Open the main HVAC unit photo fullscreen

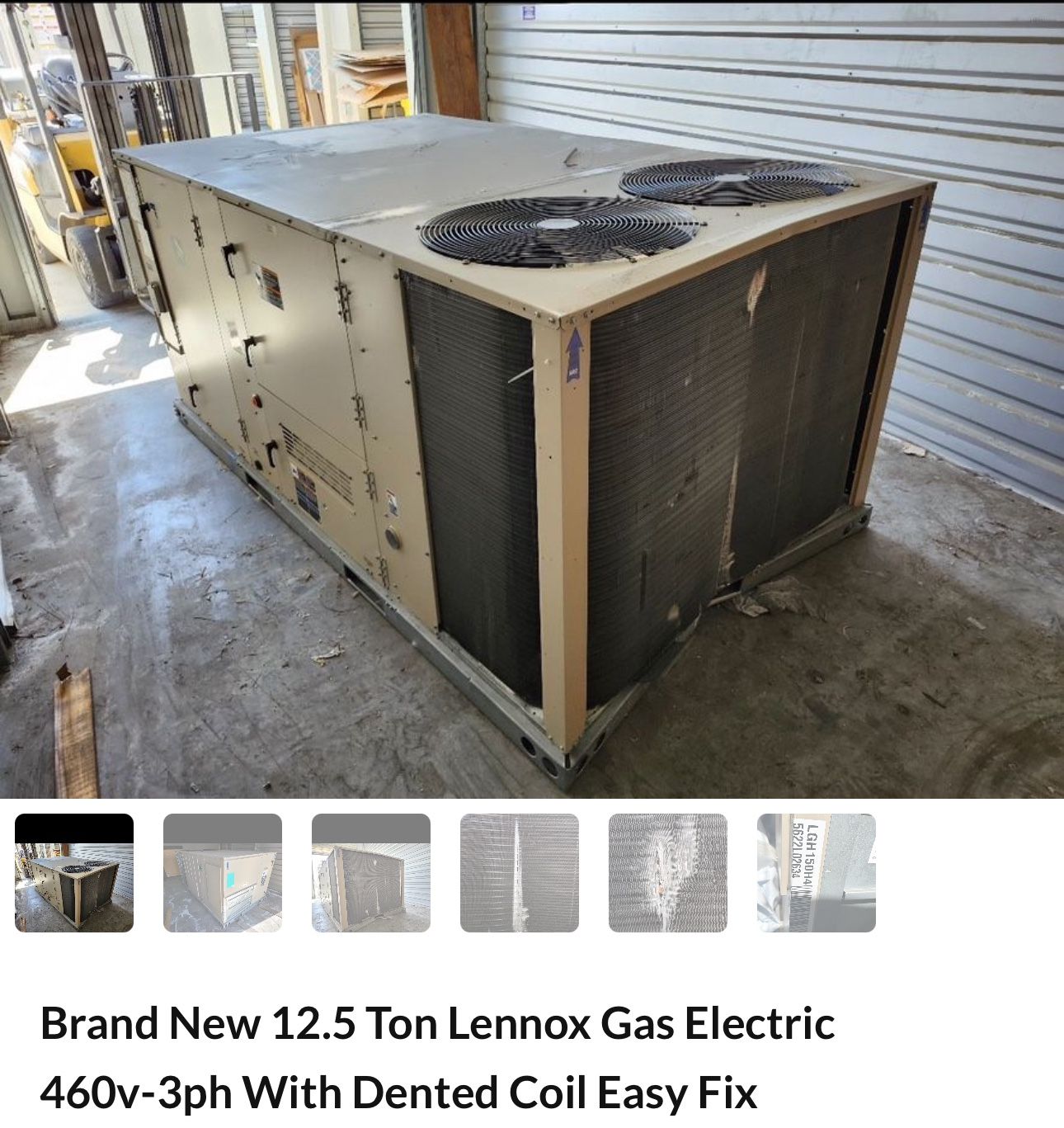coord(532,400)
